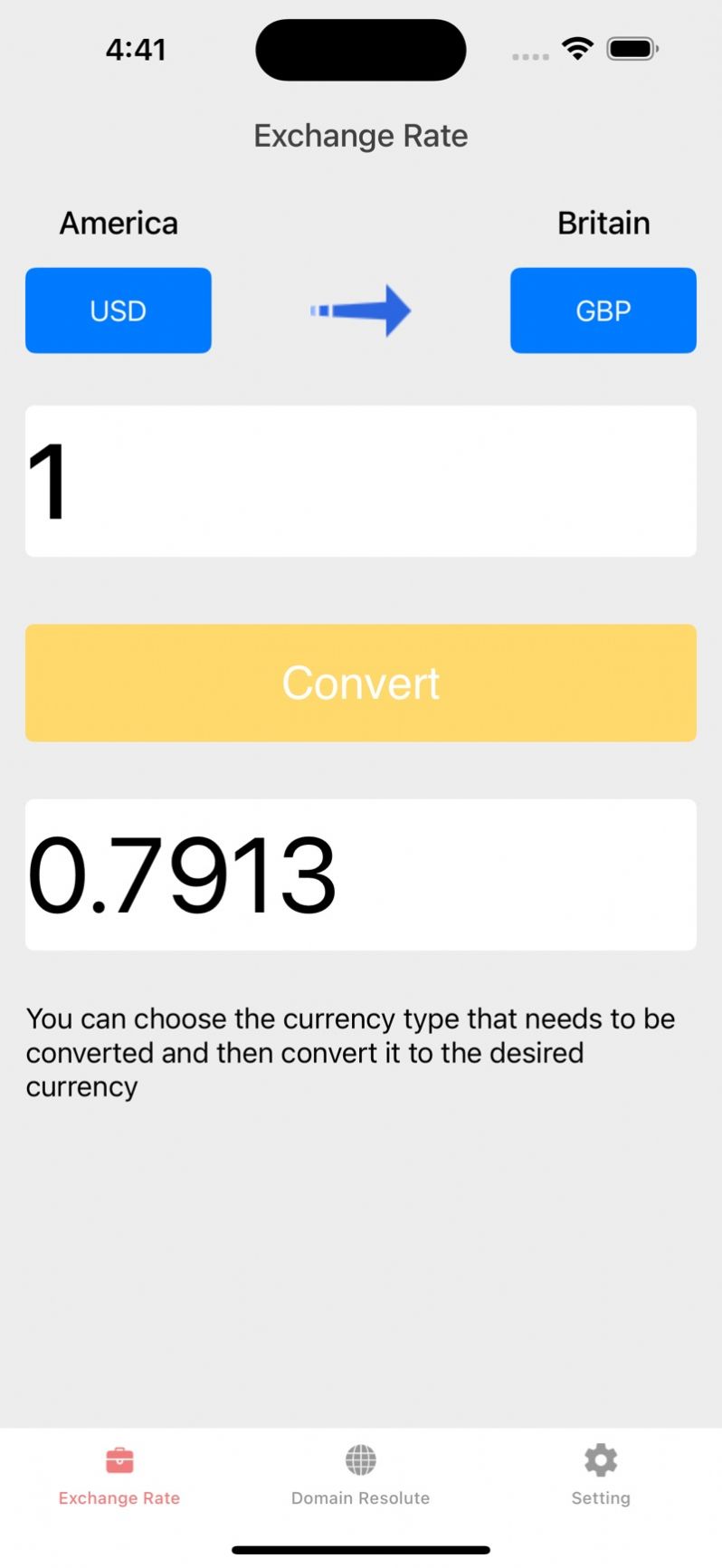The width and height of the screenshot is (722, 1568).
Task: Open the Setting tab
Action: pyautogui.click(x=601, y=1476)
